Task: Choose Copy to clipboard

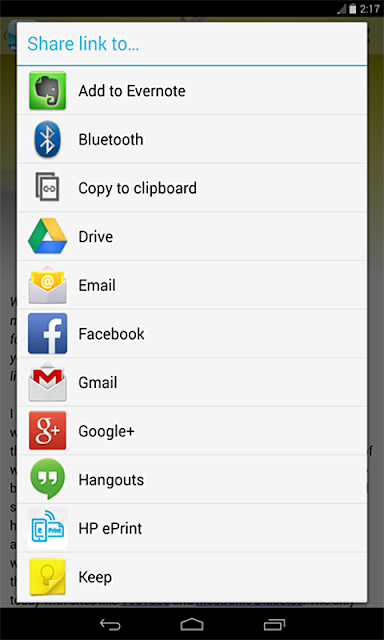Action: pyautogui.click(x=192, y=188)
